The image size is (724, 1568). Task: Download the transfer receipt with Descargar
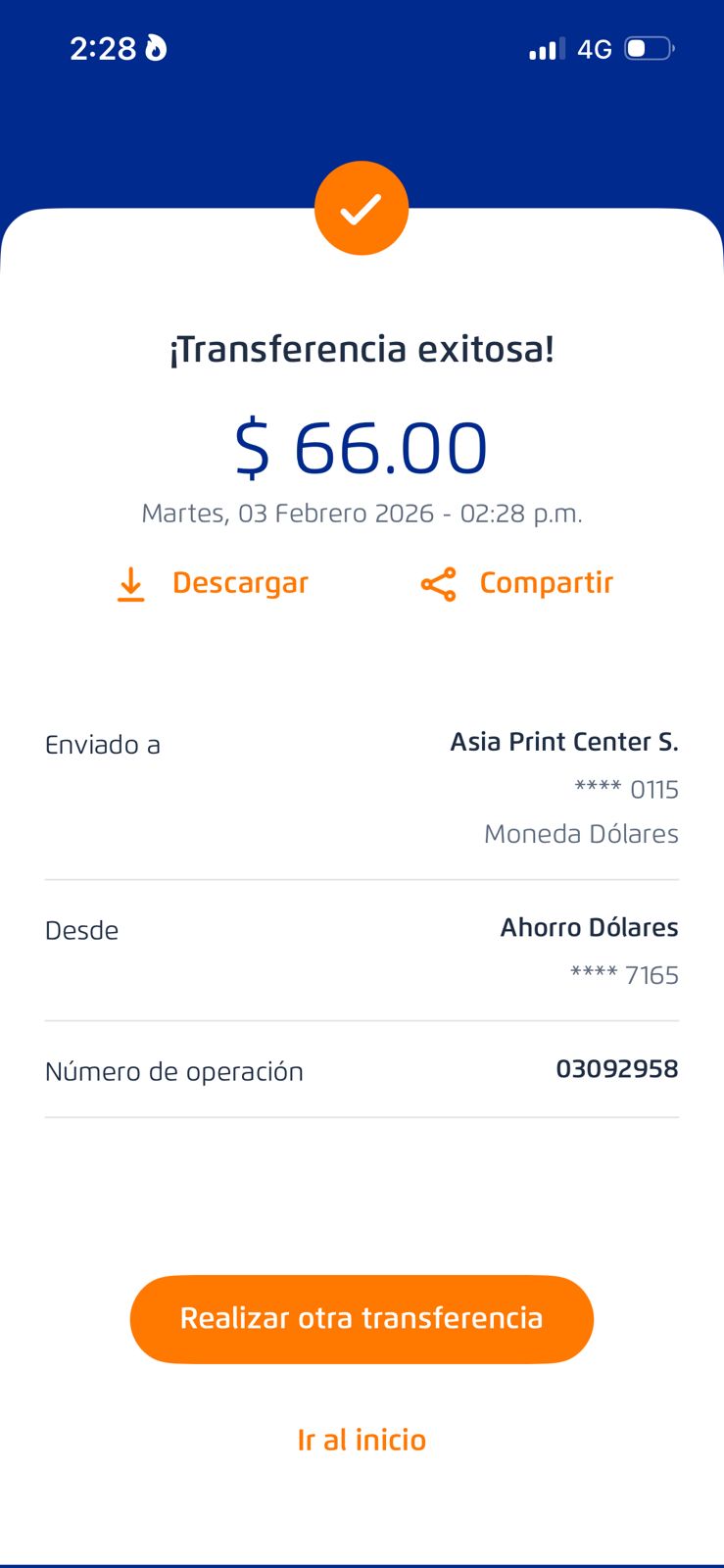[213, 583]
